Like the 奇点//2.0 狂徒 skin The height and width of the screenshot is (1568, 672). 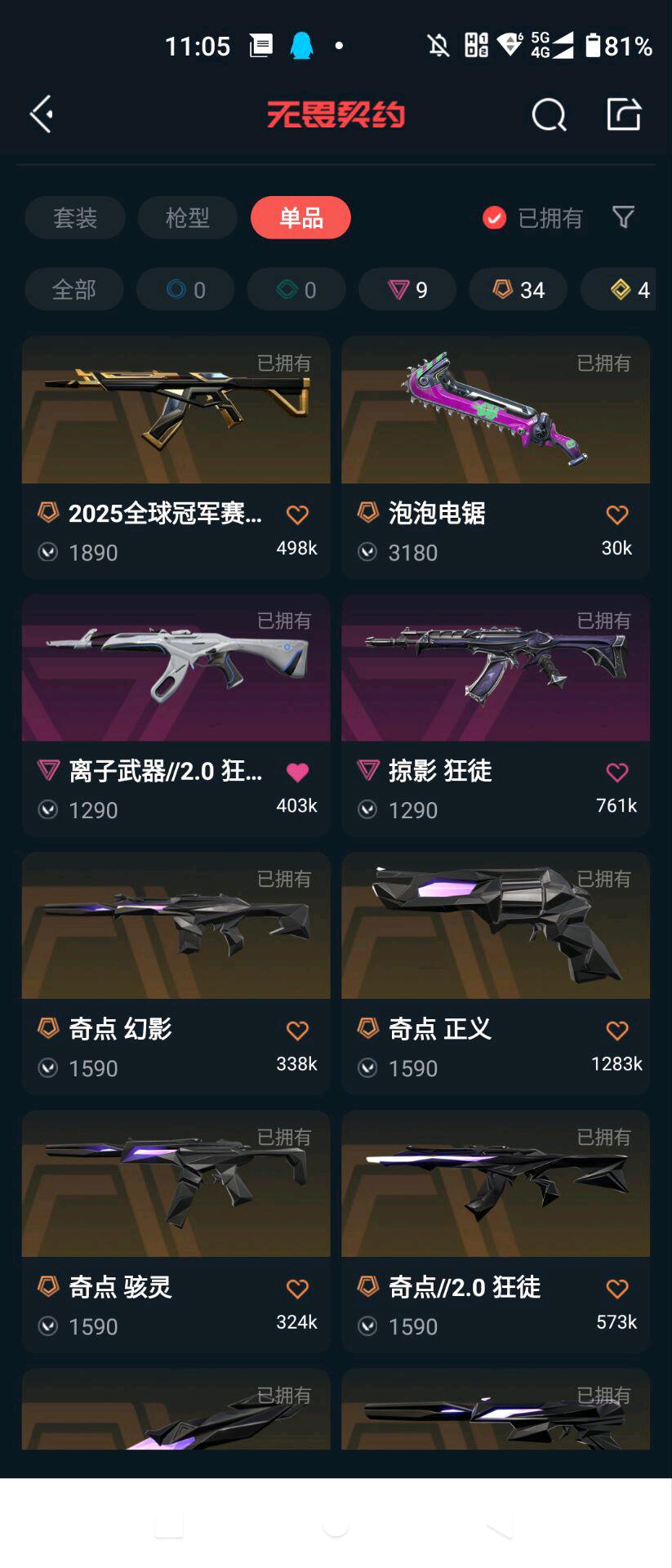(617, 1289)
